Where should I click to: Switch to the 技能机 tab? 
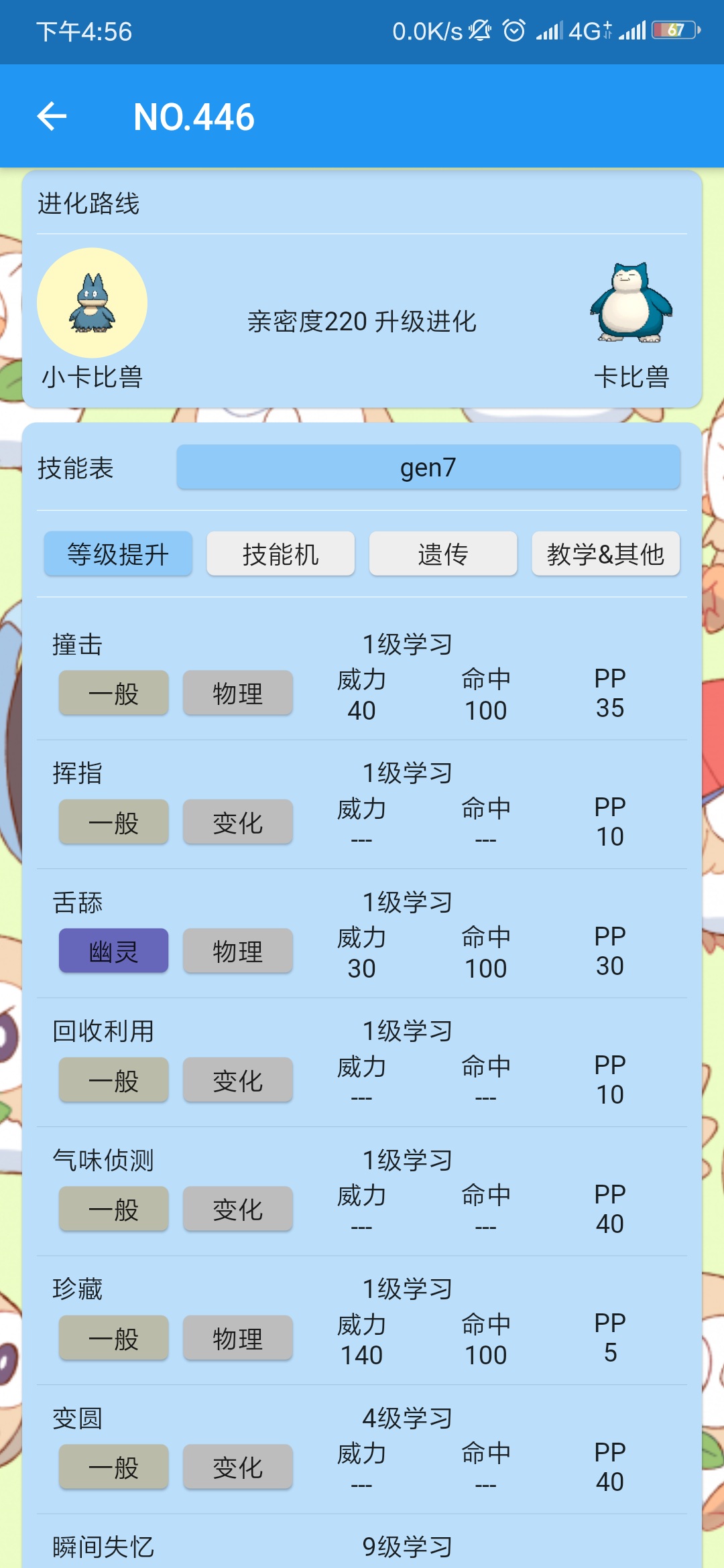point(280,554)
